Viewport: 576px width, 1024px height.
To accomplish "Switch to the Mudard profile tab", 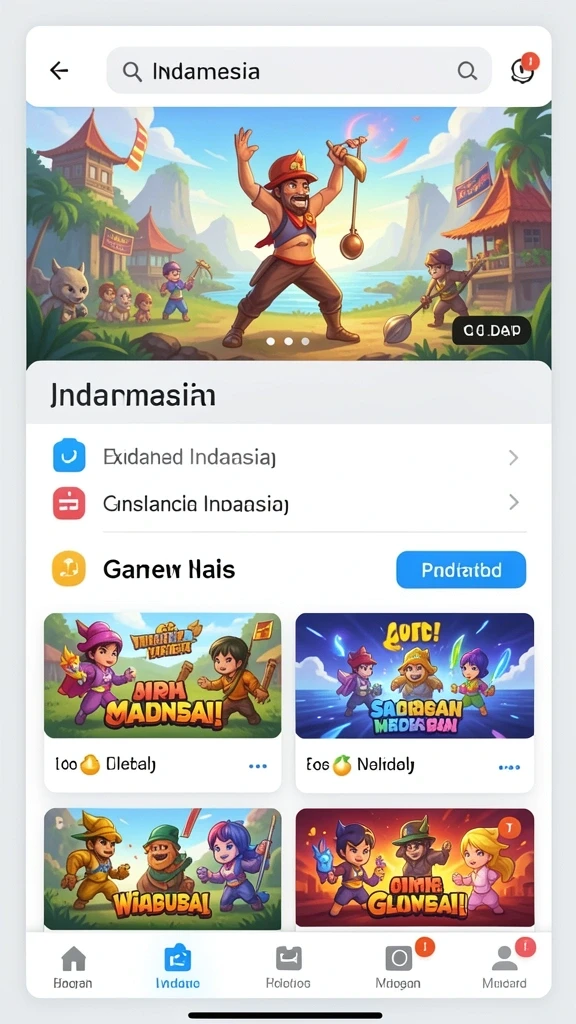I will tap(505, 967).
